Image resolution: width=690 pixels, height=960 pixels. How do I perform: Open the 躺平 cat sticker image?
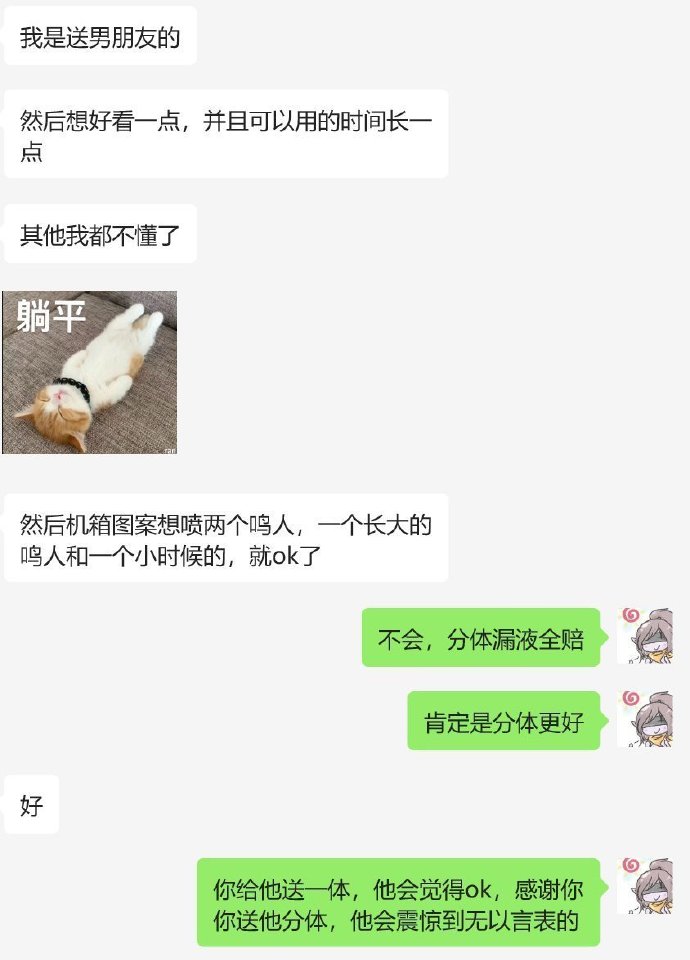(89, 372)
